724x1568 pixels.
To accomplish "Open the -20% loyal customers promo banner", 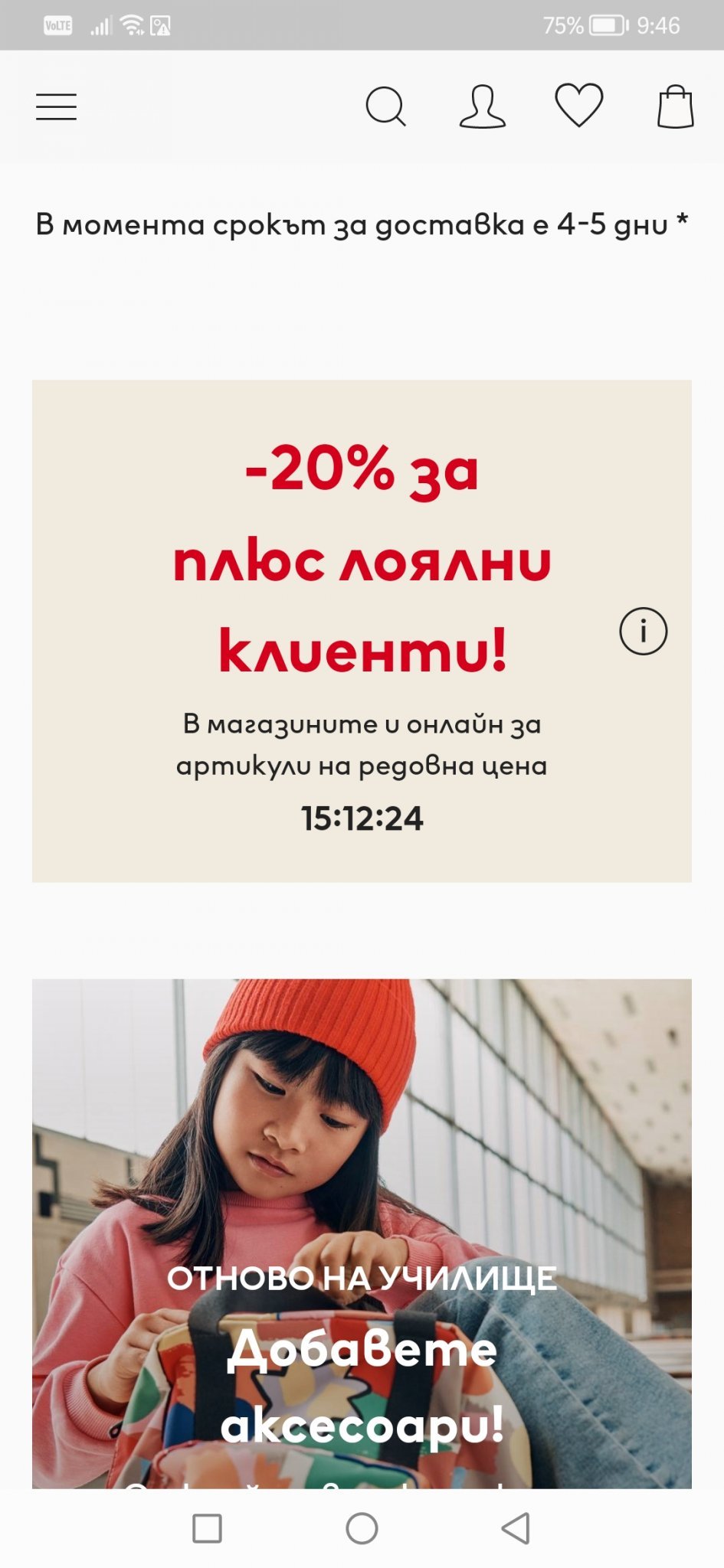I will (362, 559).
